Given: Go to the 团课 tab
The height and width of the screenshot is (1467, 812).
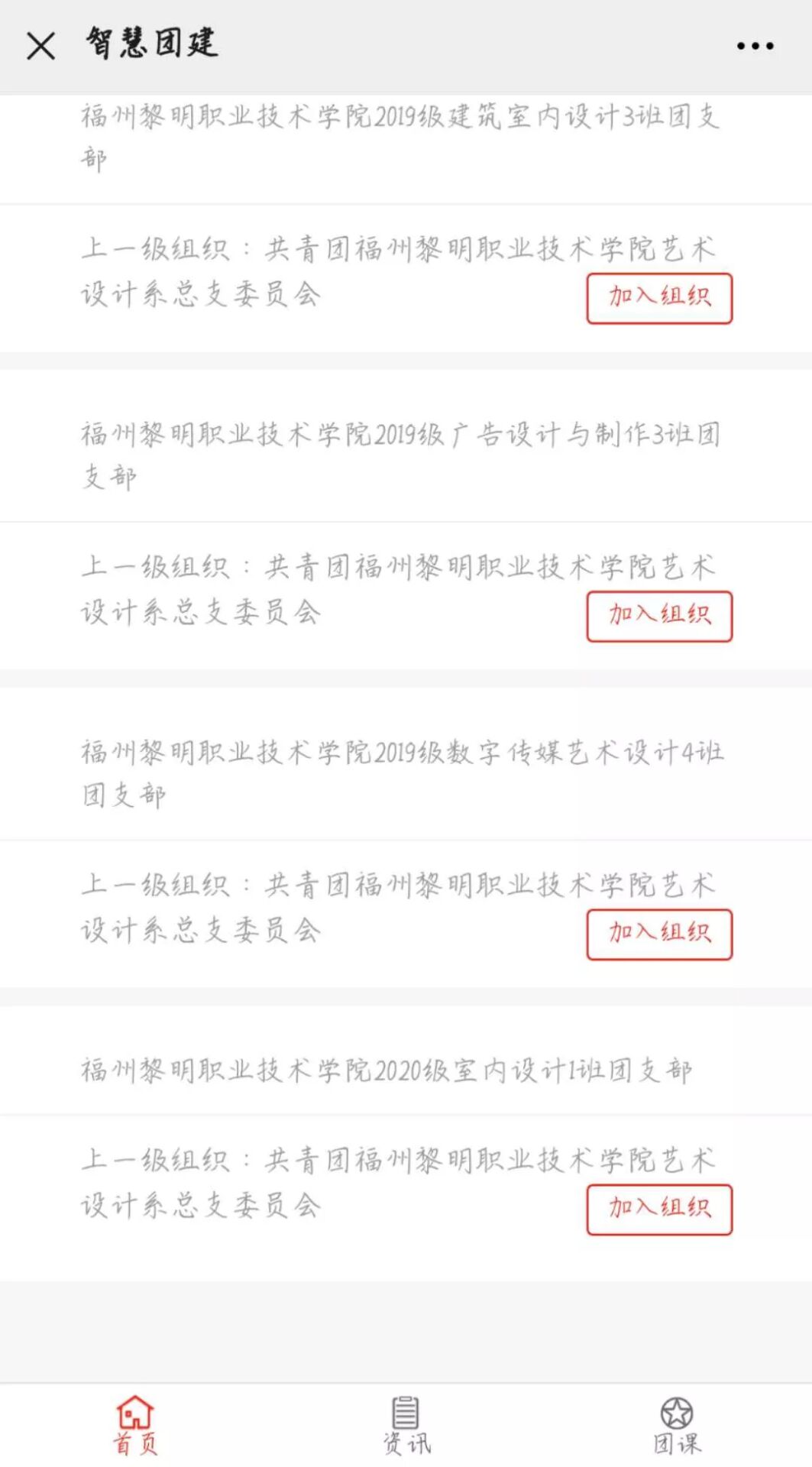Looking at the screenshot, I should tap(676, 1425).
